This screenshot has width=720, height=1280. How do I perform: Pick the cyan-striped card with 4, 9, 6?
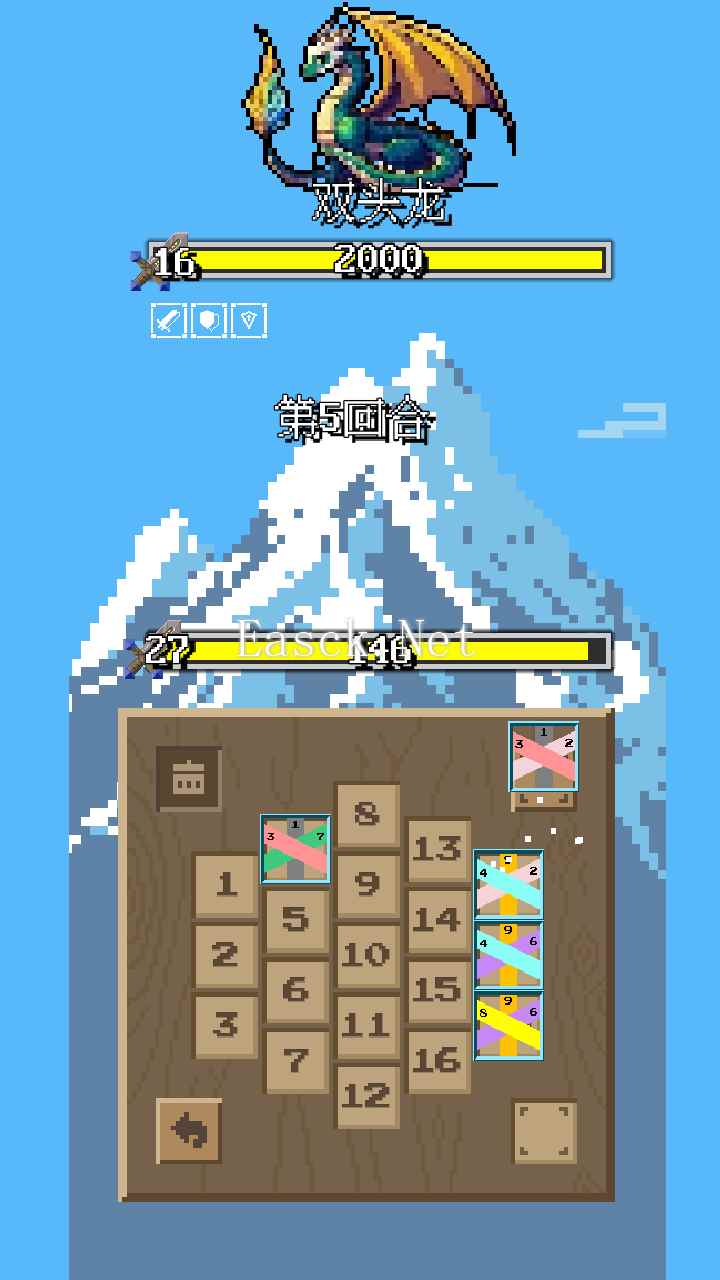509,955
